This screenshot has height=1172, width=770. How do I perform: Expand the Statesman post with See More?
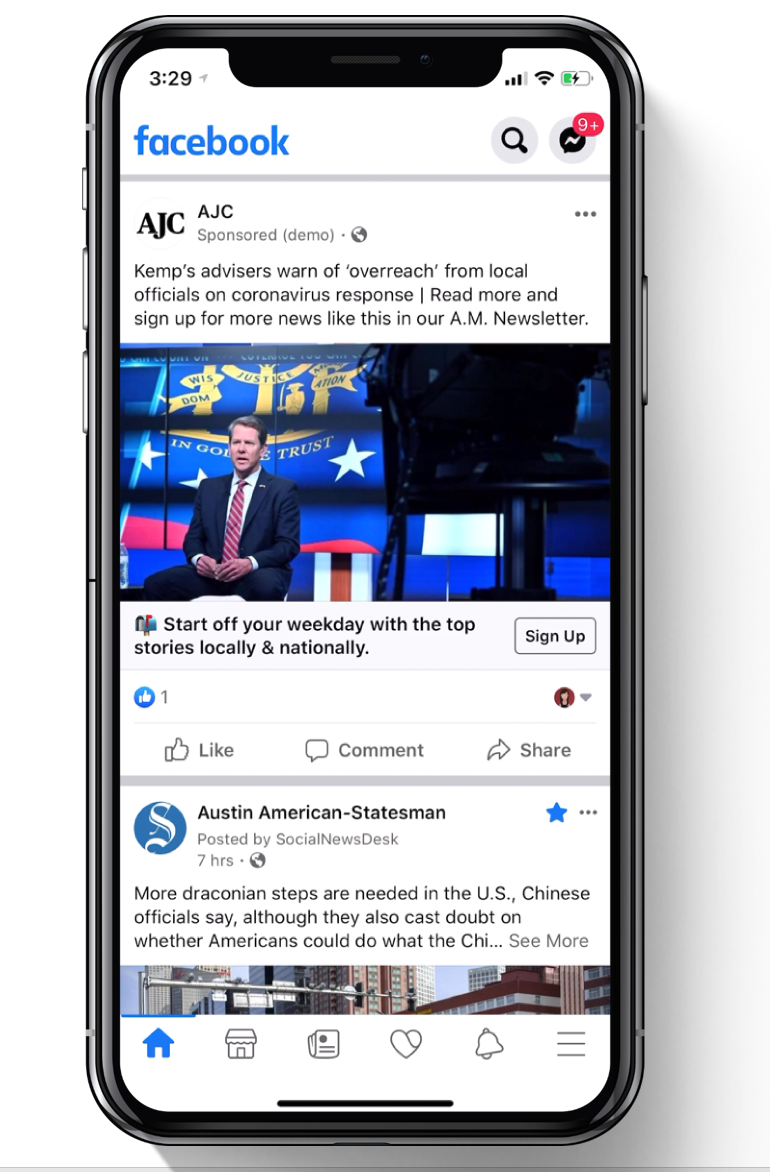548,941
